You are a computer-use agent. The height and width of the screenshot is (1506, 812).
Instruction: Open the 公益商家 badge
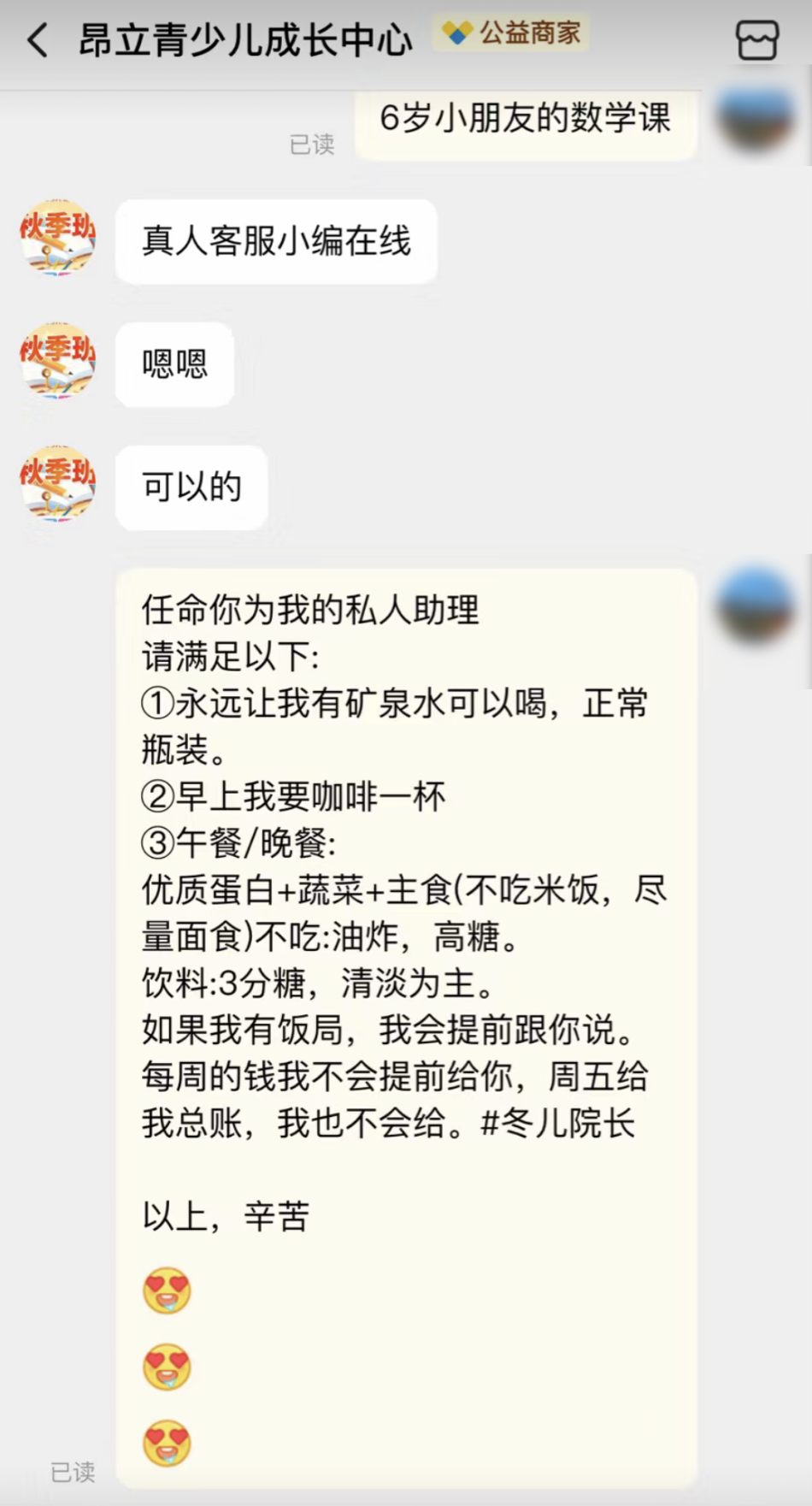[x=511, y=33]
